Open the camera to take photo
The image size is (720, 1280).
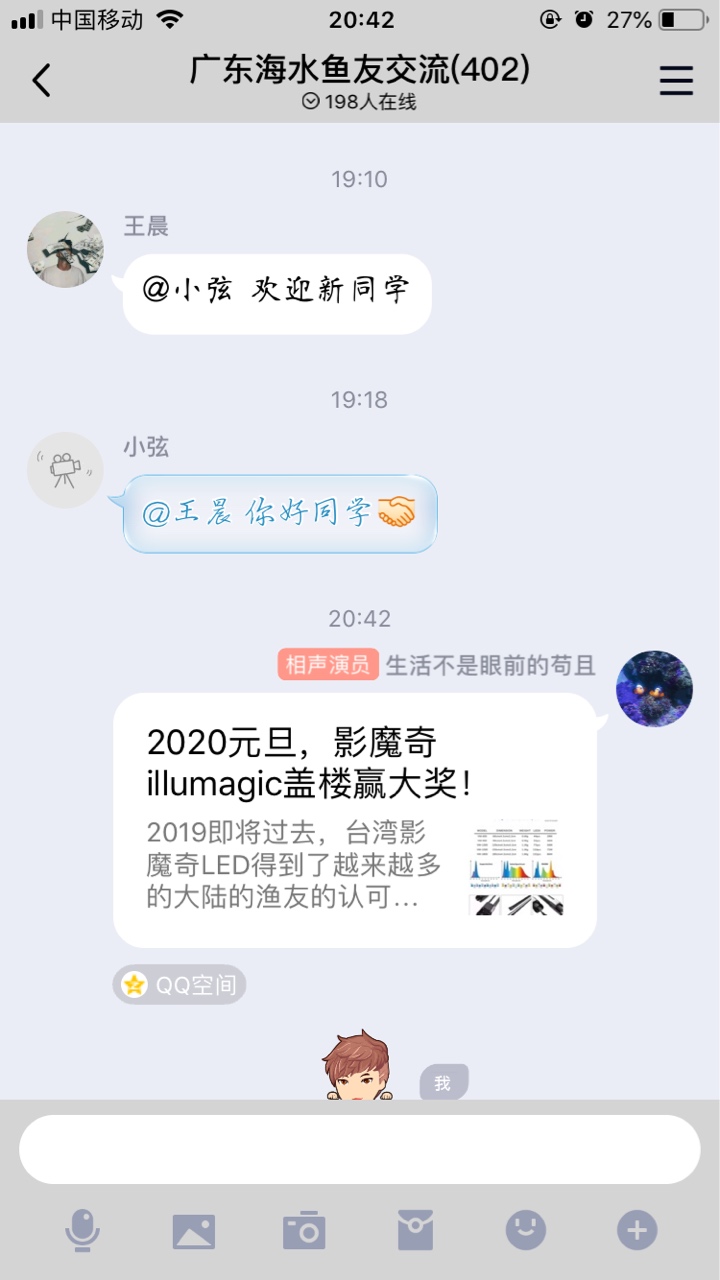pyautogui.click(x=304, y=1230)
